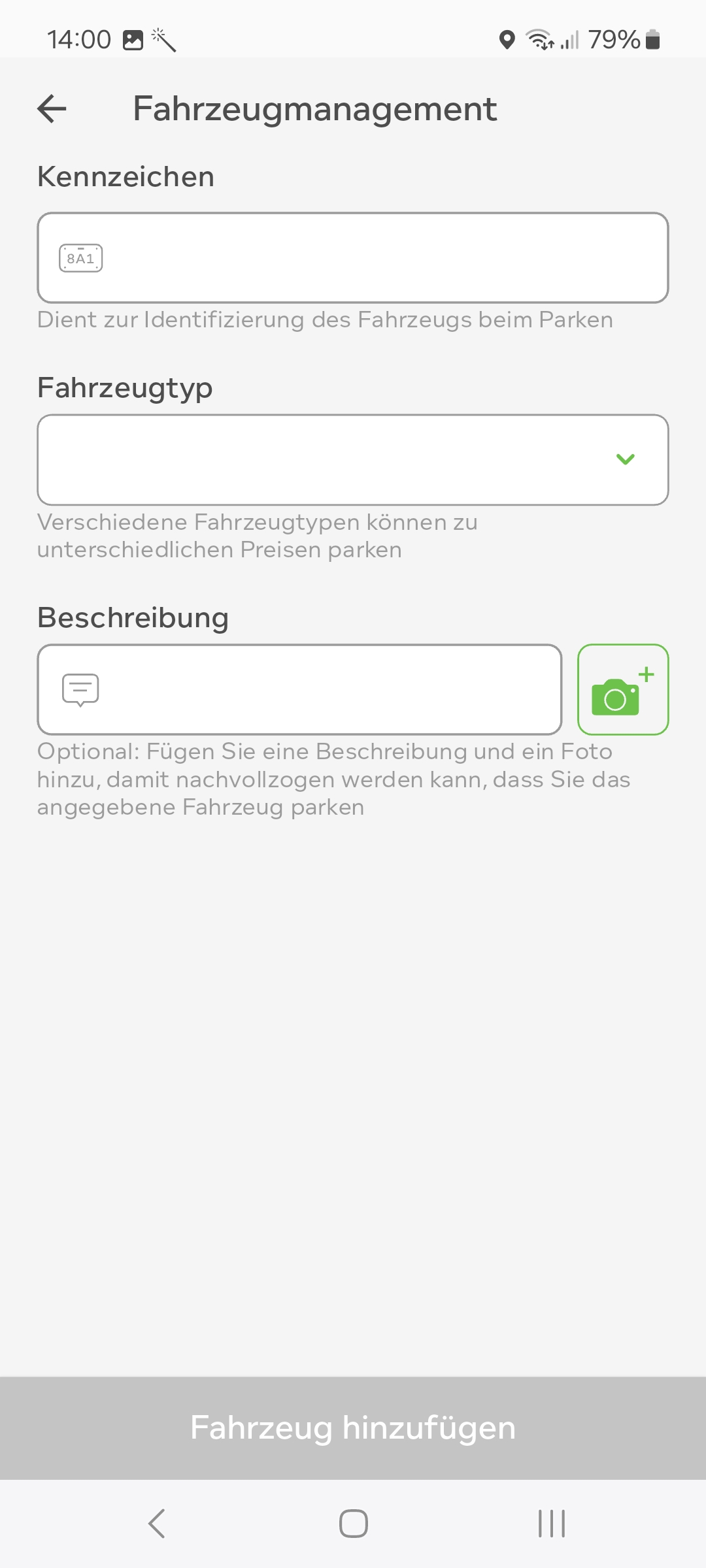Image resolution: width=706 pixels, height=1568 pixels.
Task: Go back from Fahrzeugmanagement
Action: pos(52,108)
